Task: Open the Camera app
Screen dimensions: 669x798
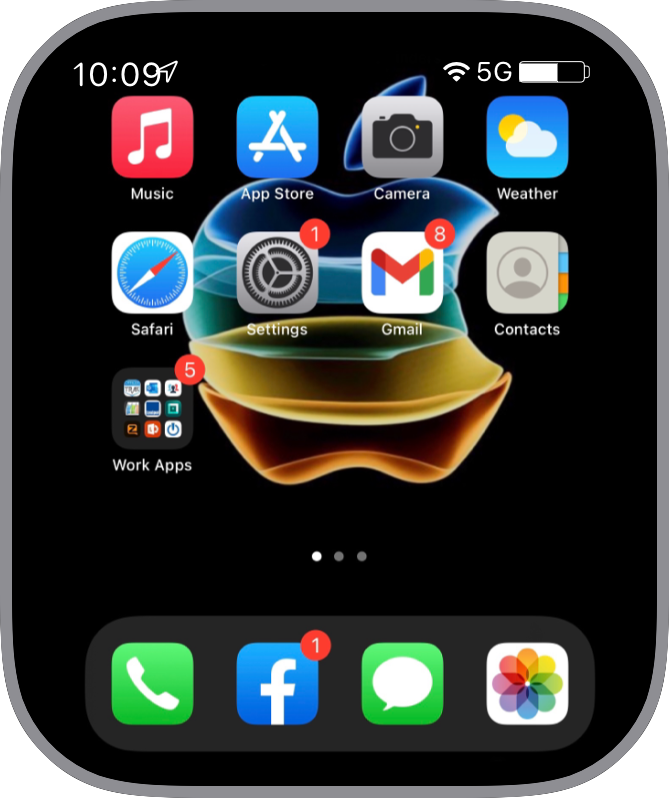Action: click(x=402, y=137)
